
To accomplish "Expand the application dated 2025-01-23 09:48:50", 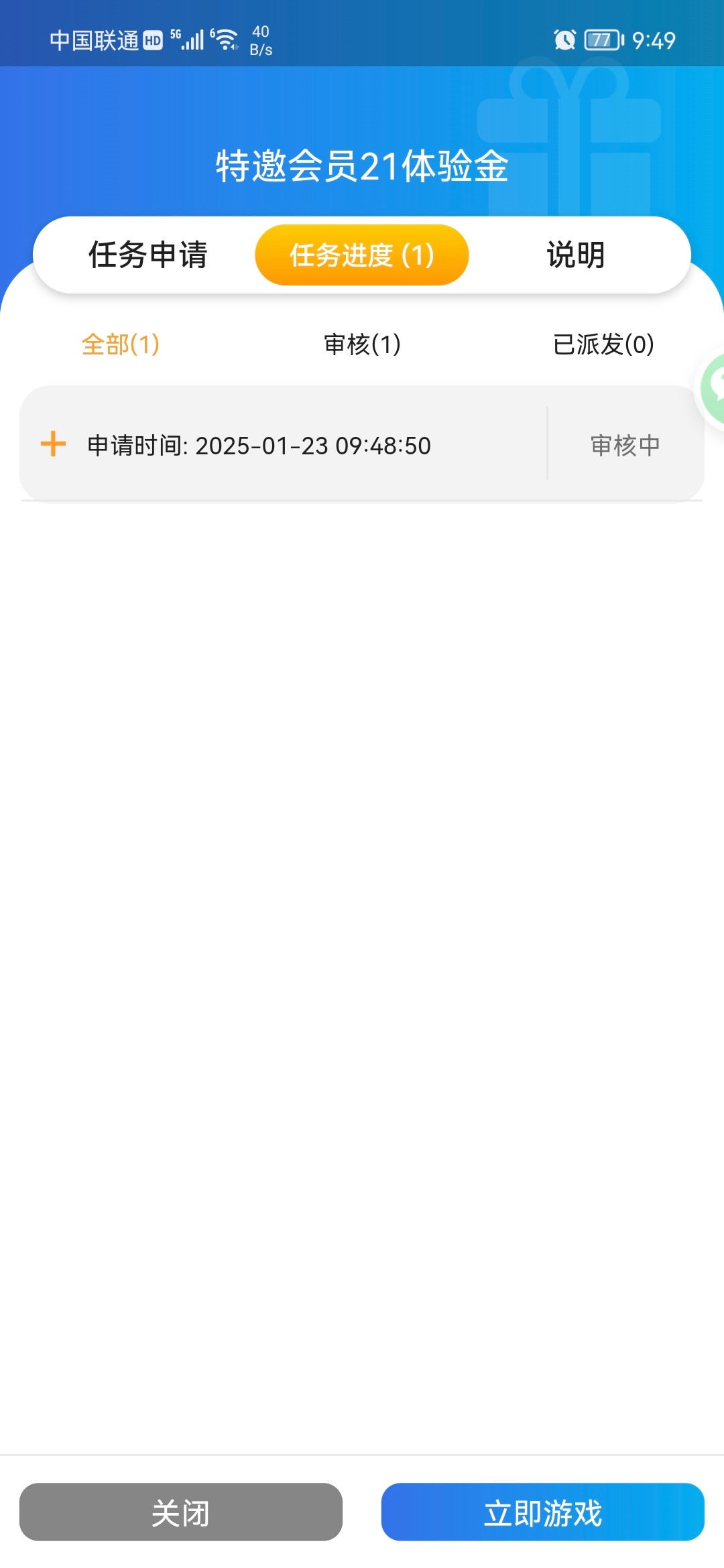I will [x=54, y=444].
